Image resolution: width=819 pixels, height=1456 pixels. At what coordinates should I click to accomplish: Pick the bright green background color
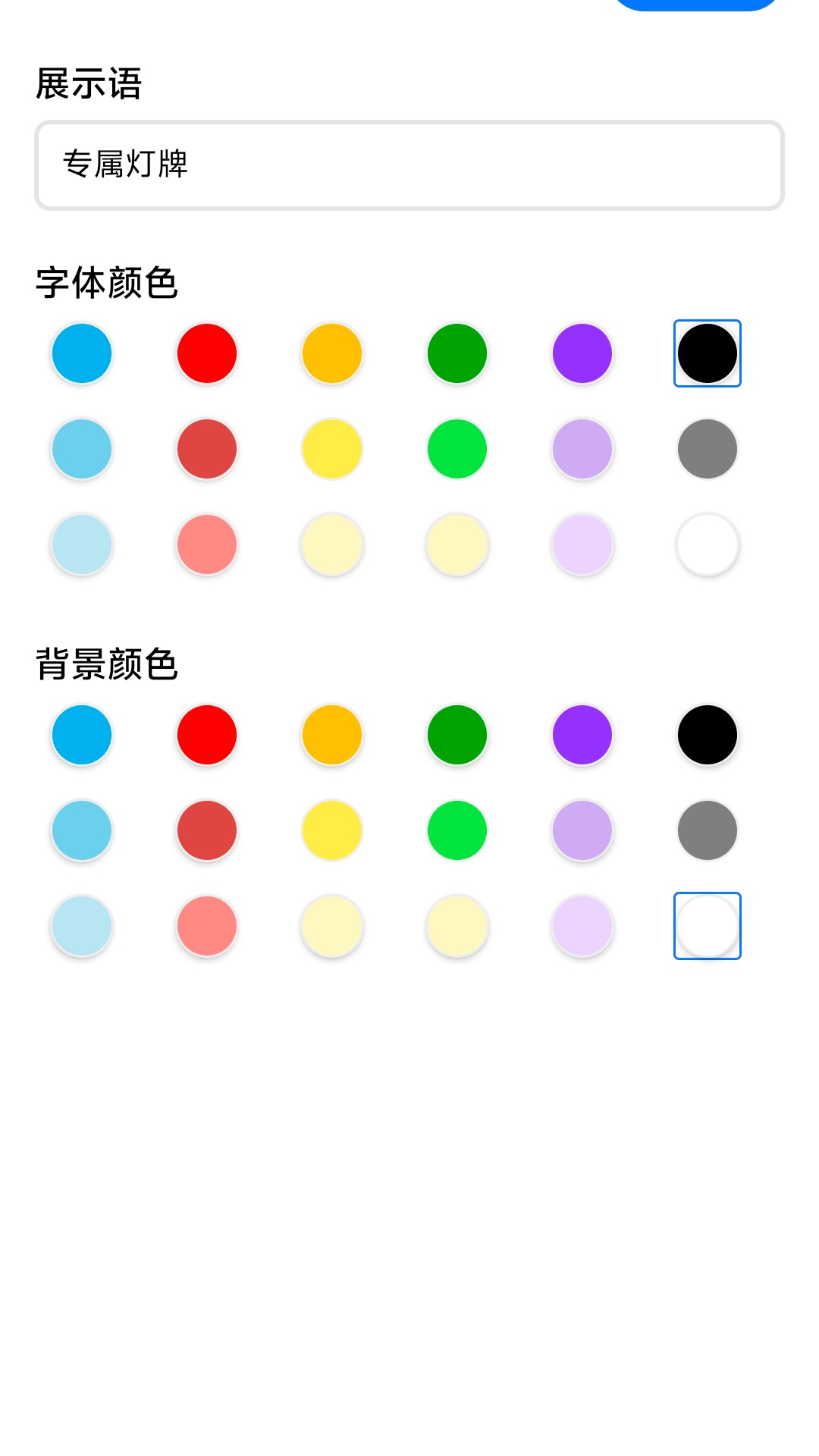457,830
